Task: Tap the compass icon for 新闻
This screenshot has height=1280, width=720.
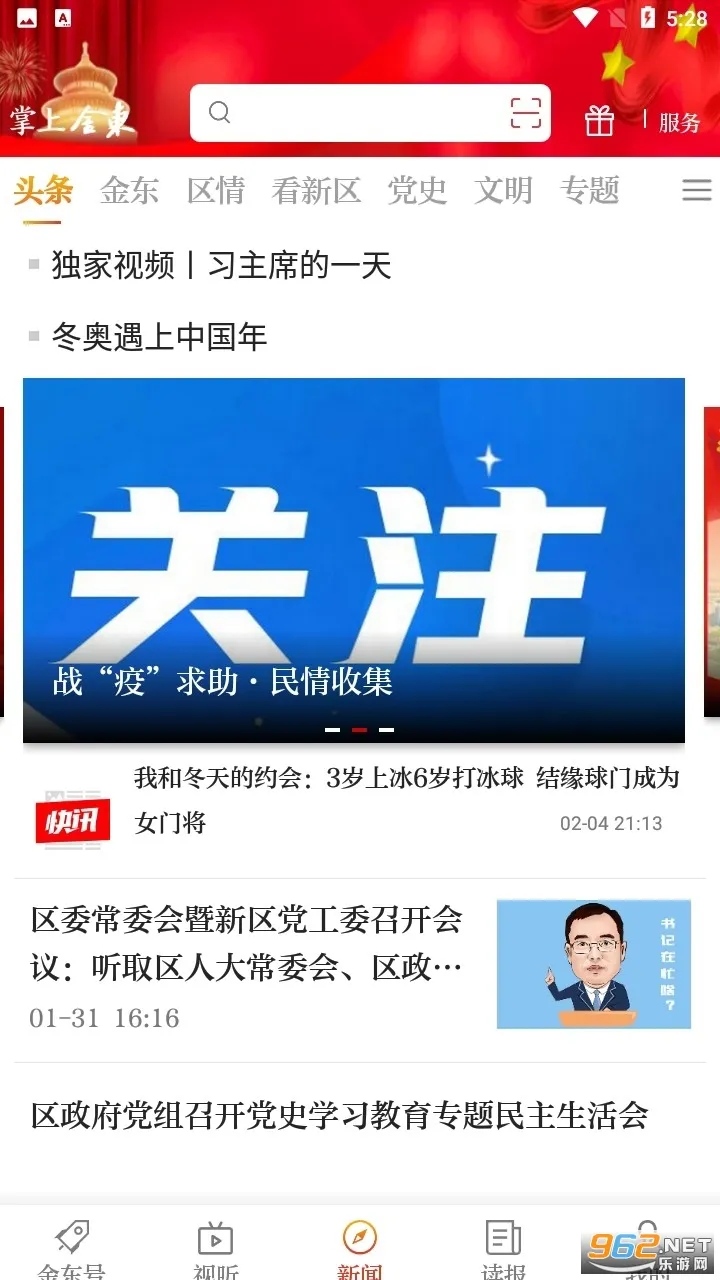Action: tap(360, 1237)
